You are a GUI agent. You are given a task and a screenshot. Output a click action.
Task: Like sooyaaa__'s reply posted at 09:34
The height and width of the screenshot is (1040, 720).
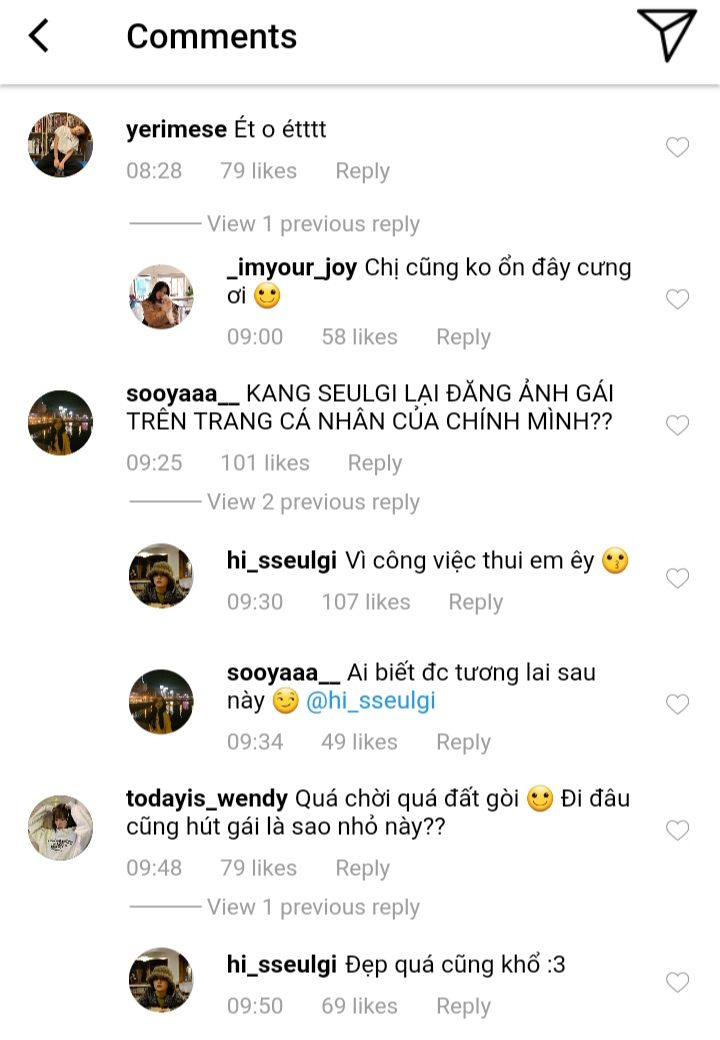click(x=677, y=704)
